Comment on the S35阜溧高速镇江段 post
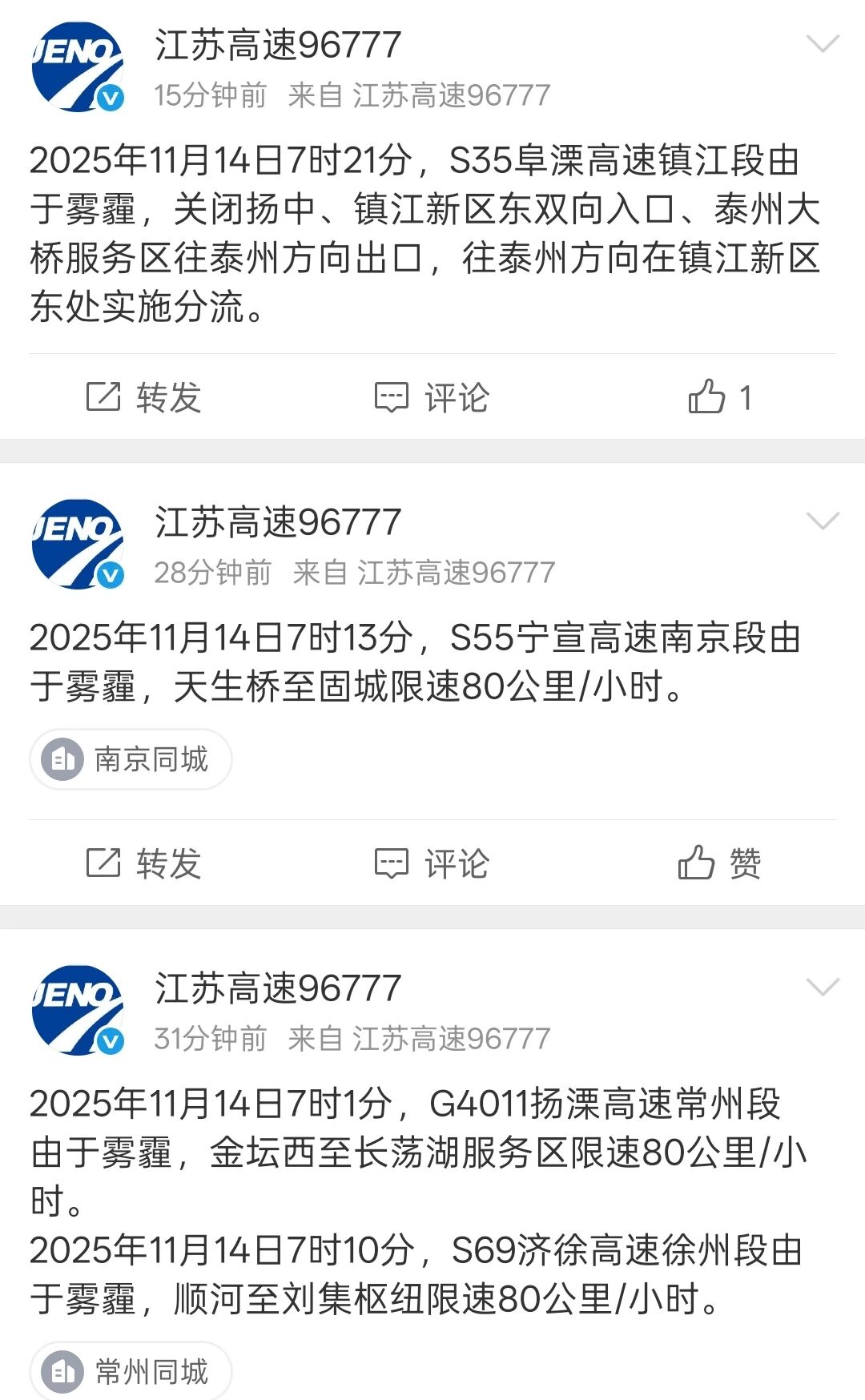 pos(432,397)
